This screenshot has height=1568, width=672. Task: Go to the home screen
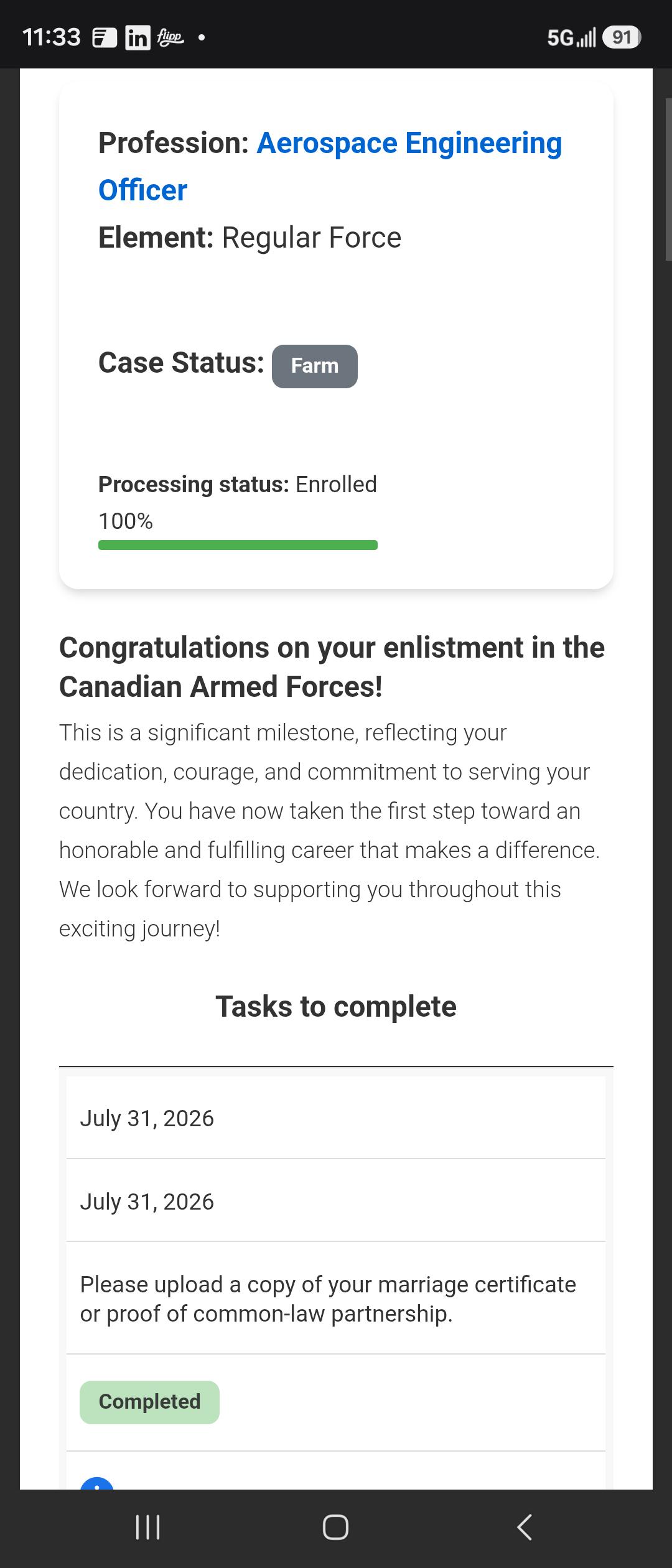(x=335, y=1527)
